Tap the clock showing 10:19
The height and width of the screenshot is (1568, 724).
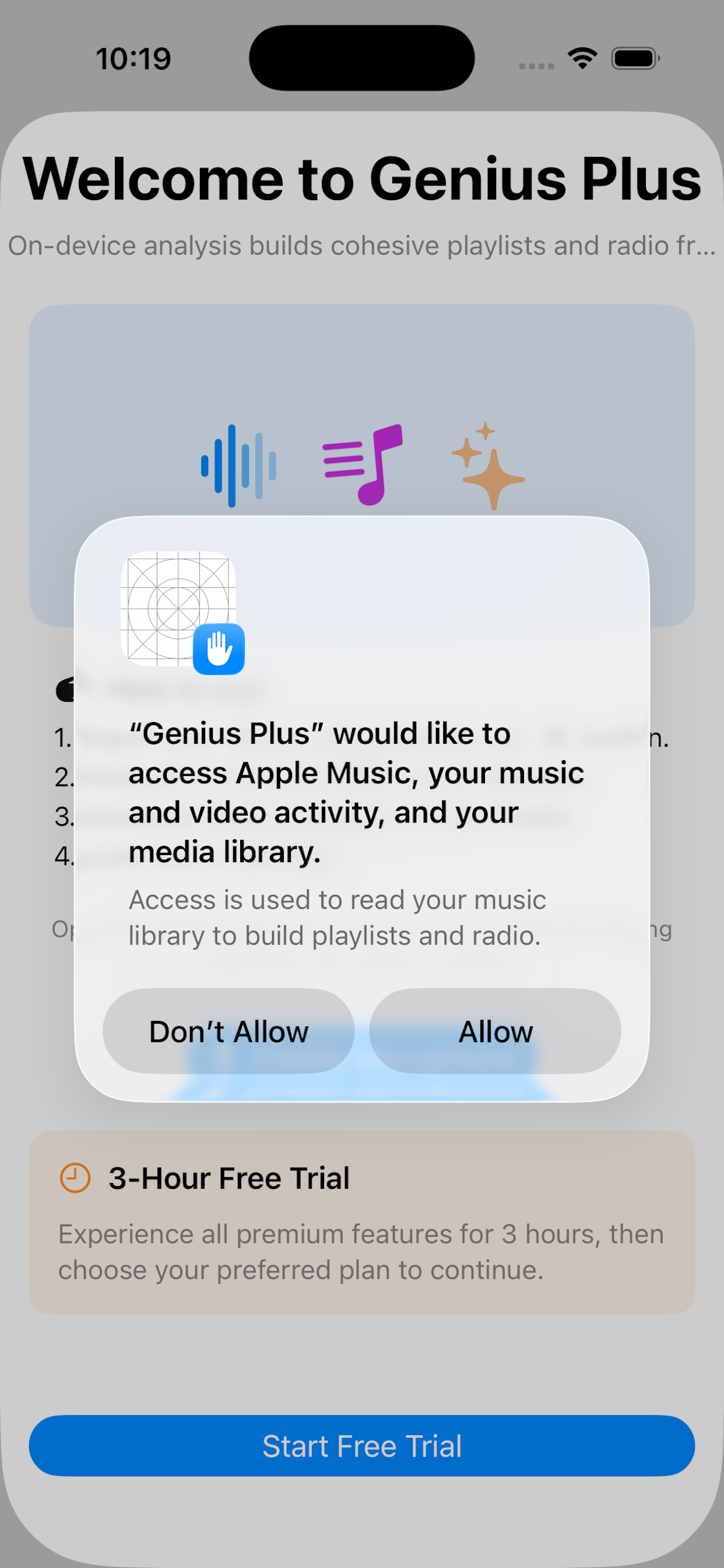click(x=134, y=57)
